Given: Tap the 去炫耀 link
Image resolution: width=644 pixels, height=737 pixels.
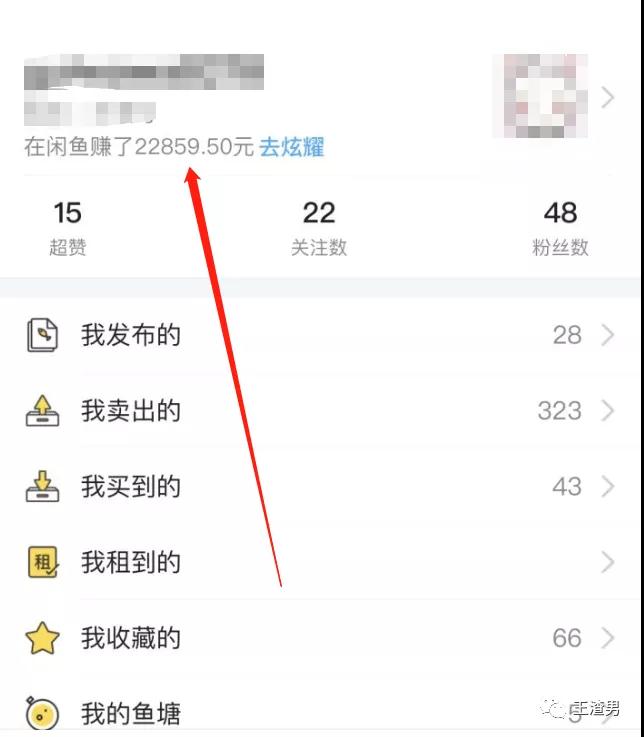Looking at the screenshot, I should 292,147.
